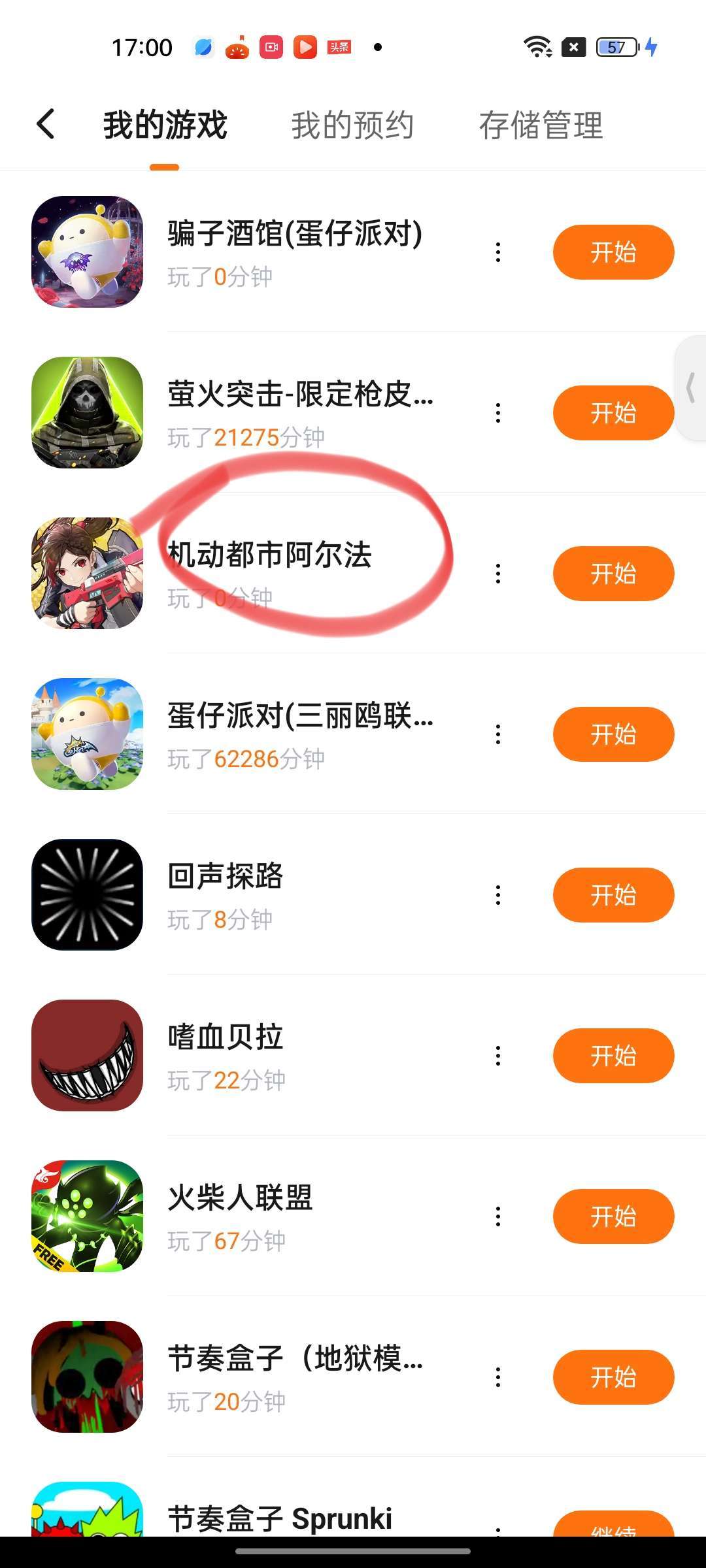Open the three-dot menu for 嗜血贝拉

[498, 1056]
